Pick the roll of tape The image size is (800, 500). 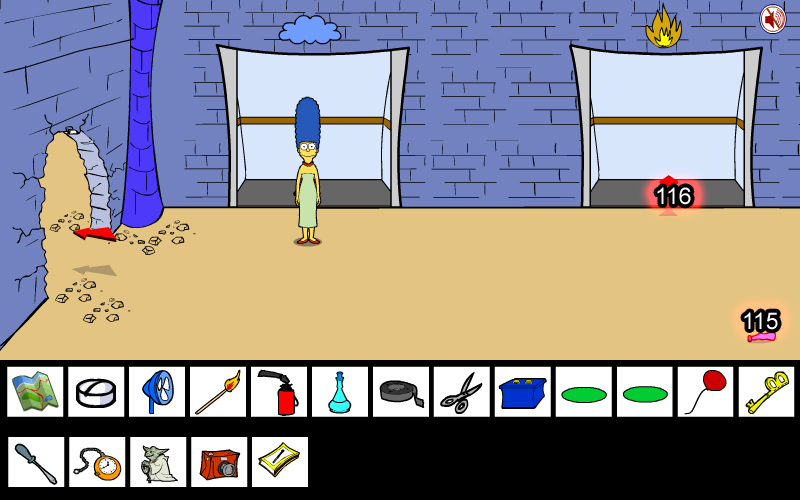(401, 392)
